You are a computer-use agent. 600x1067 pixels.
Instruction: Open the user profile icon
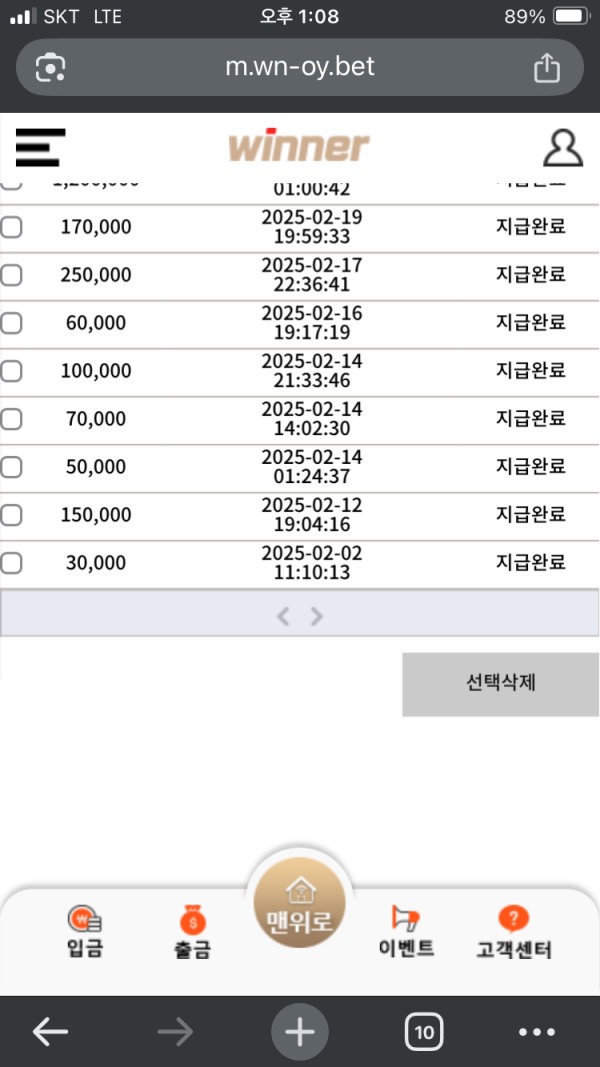(x=562, y=148)
